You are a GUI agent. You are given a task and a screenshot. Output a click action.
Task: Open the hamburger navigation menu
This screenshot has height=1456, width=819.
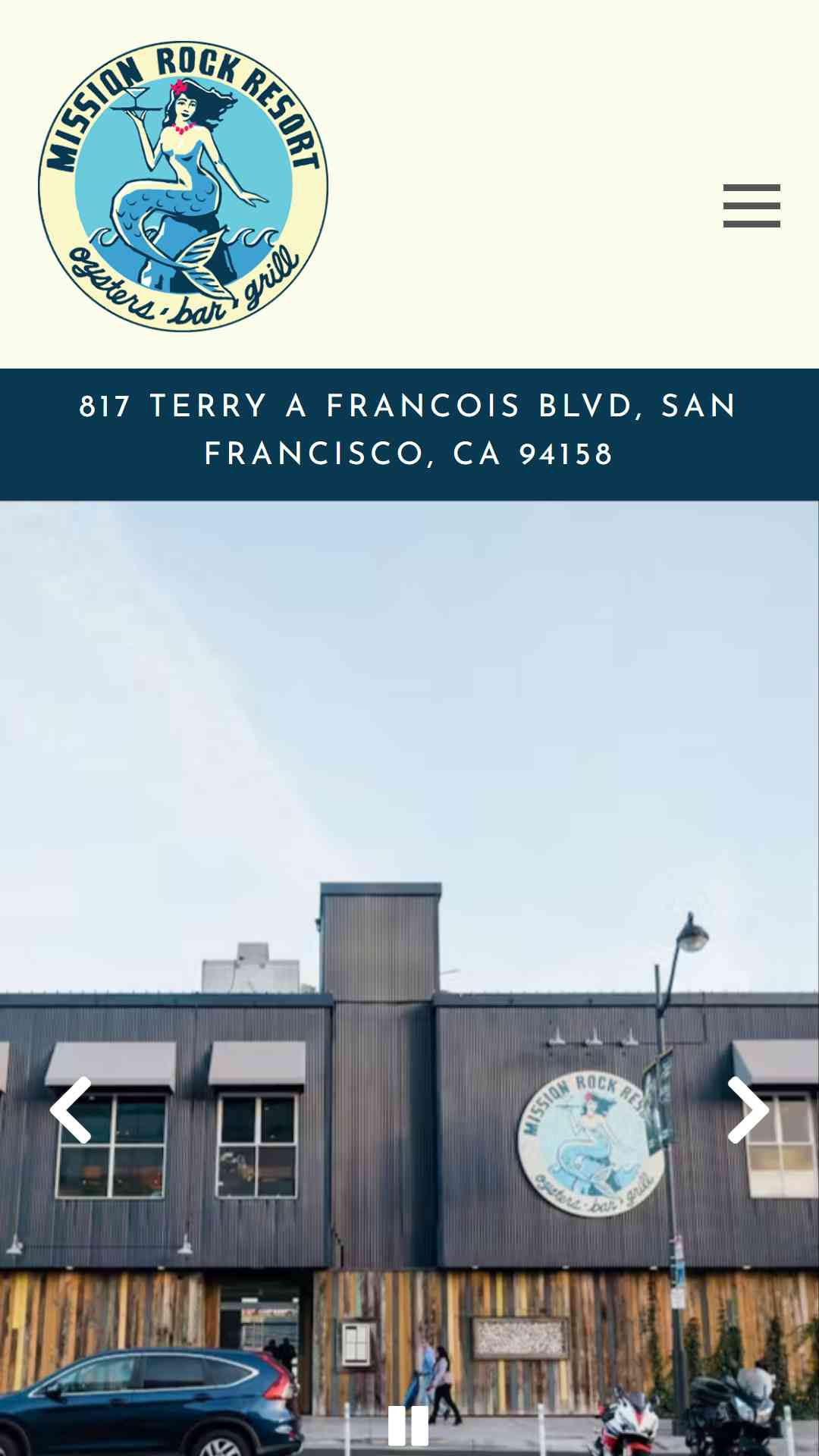click(x=751, y=206)
